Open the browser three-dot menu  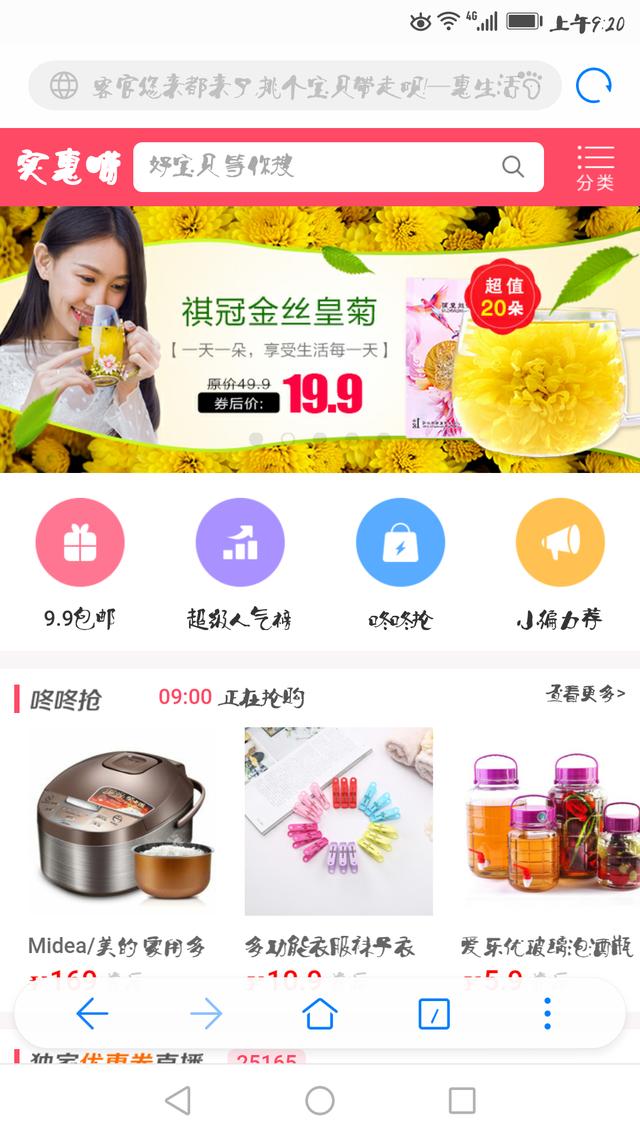pyautogui.click(x=547, y=1013)
